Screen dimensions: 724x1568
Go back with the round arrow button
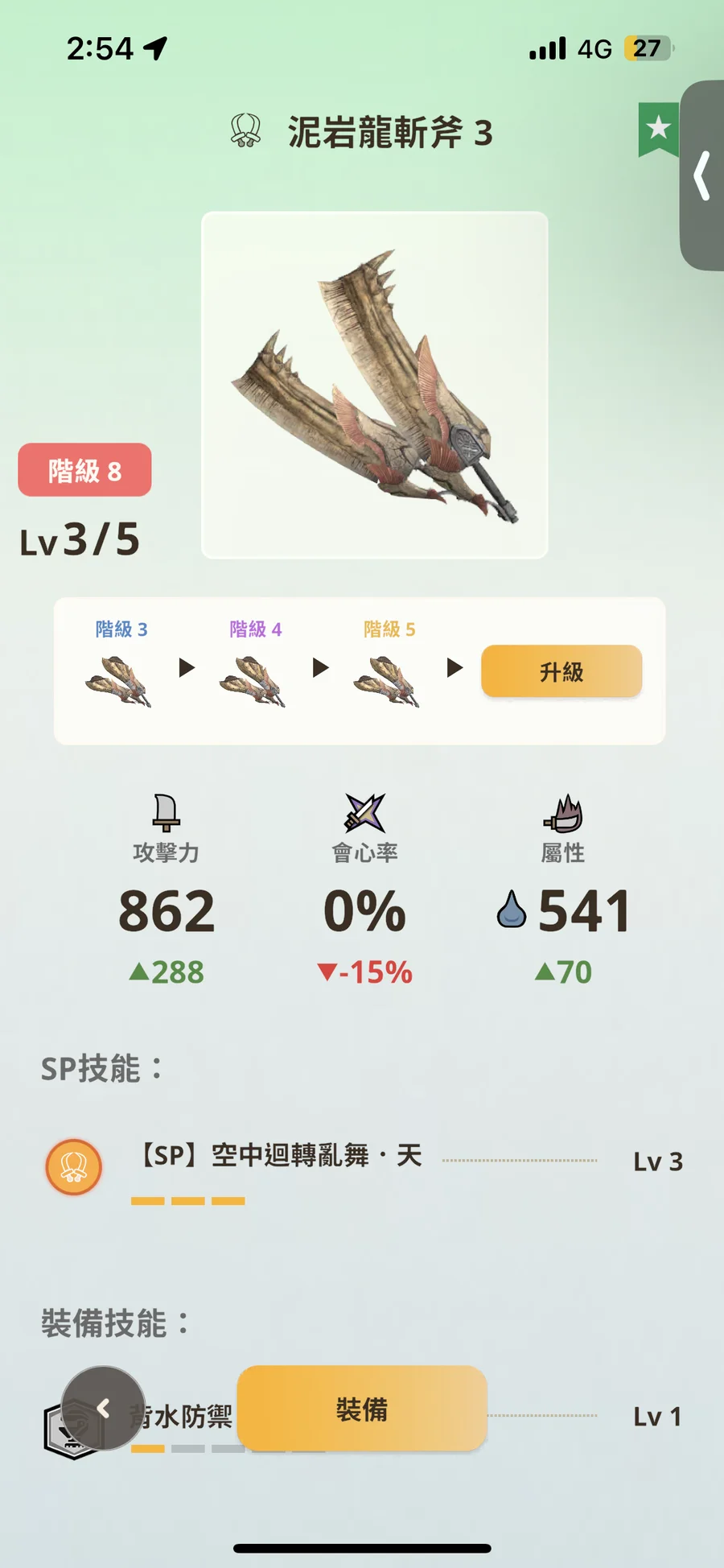pyautogui.click(x=103, y=1408)
